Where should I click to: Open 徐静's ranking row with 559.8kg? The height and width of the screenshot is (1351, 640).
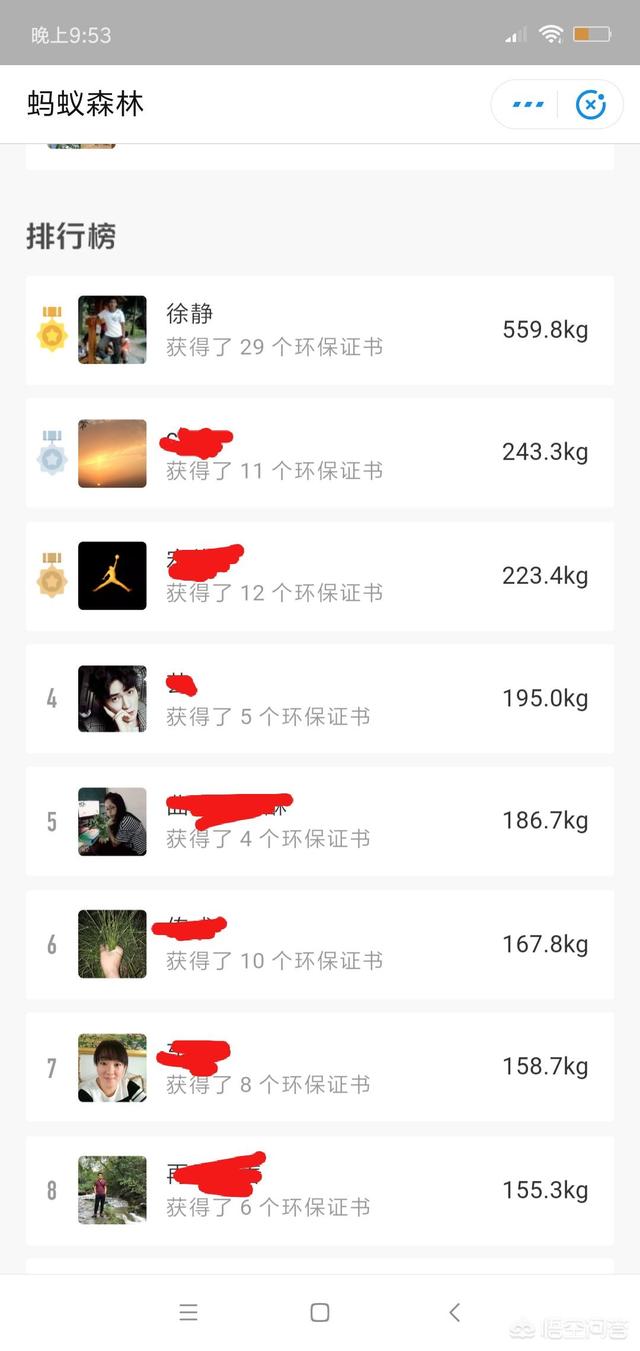point(320,330)
